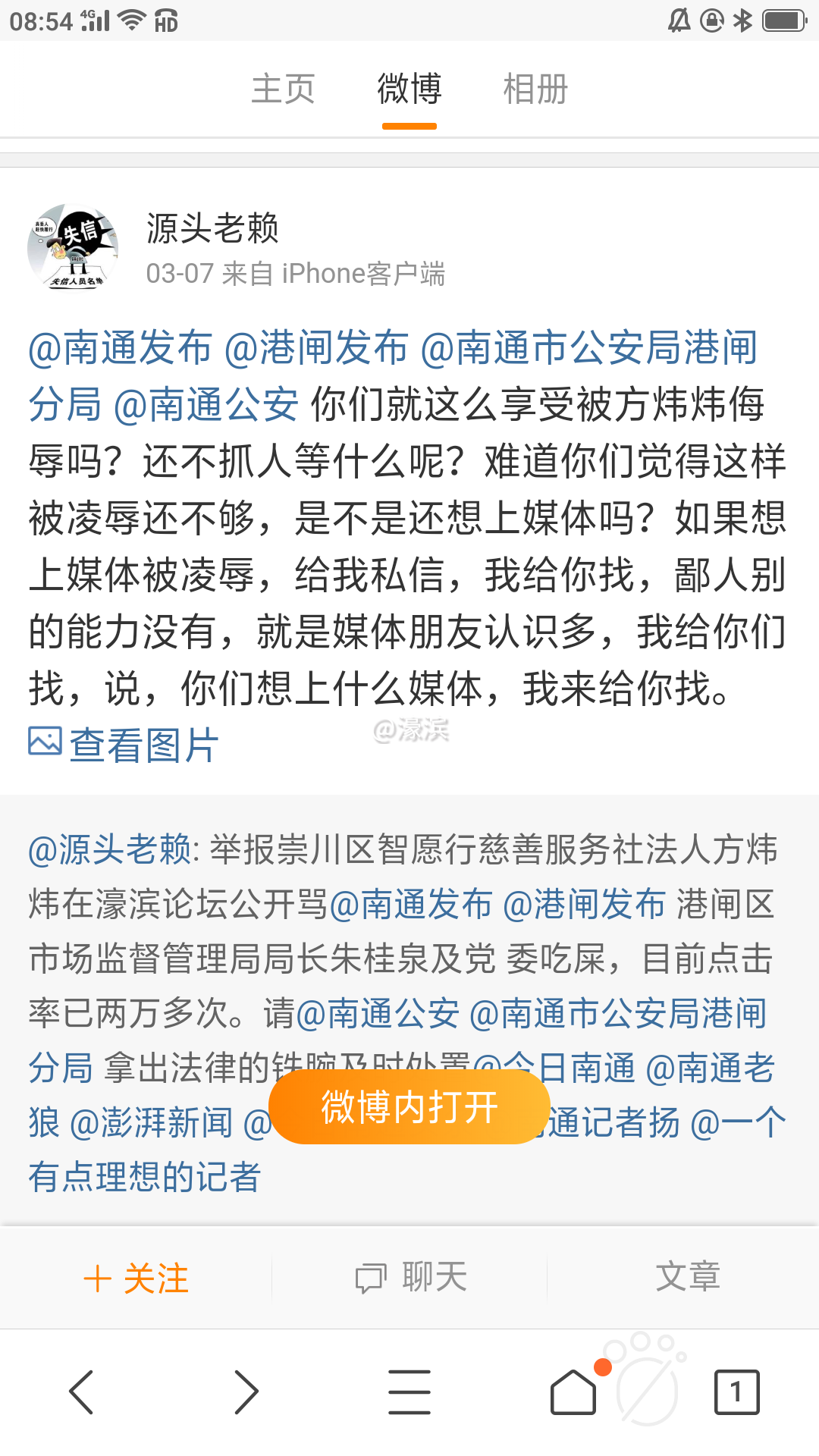Tap the chat bubble icon beside 聊天
819x1456 pixels.
pos(369,1278)
